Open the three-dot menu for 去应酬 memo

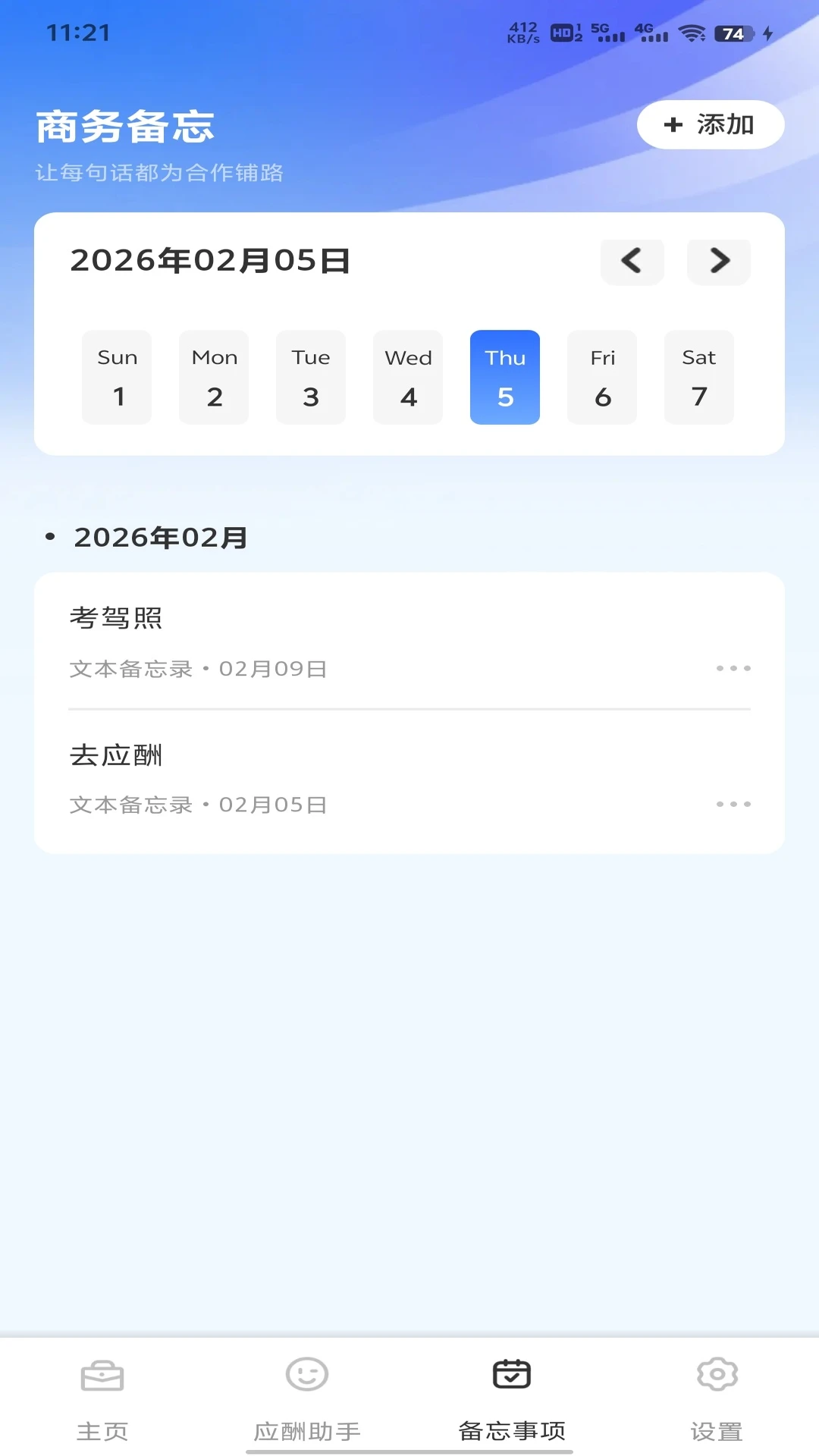click(x=734, y=805)
